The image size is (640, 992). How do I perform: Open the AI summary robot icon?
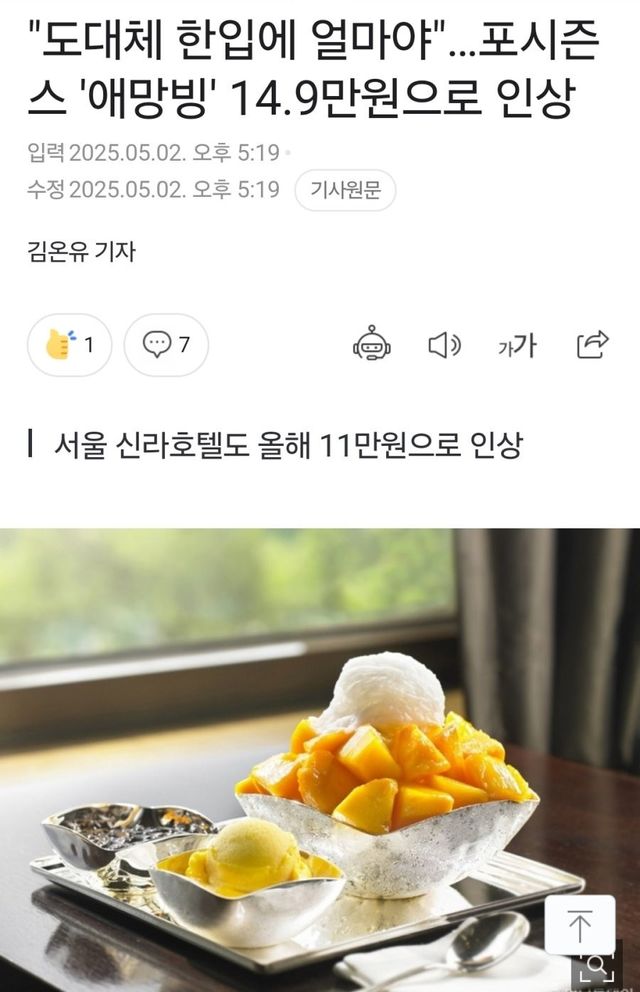click(x=371, y=345)
